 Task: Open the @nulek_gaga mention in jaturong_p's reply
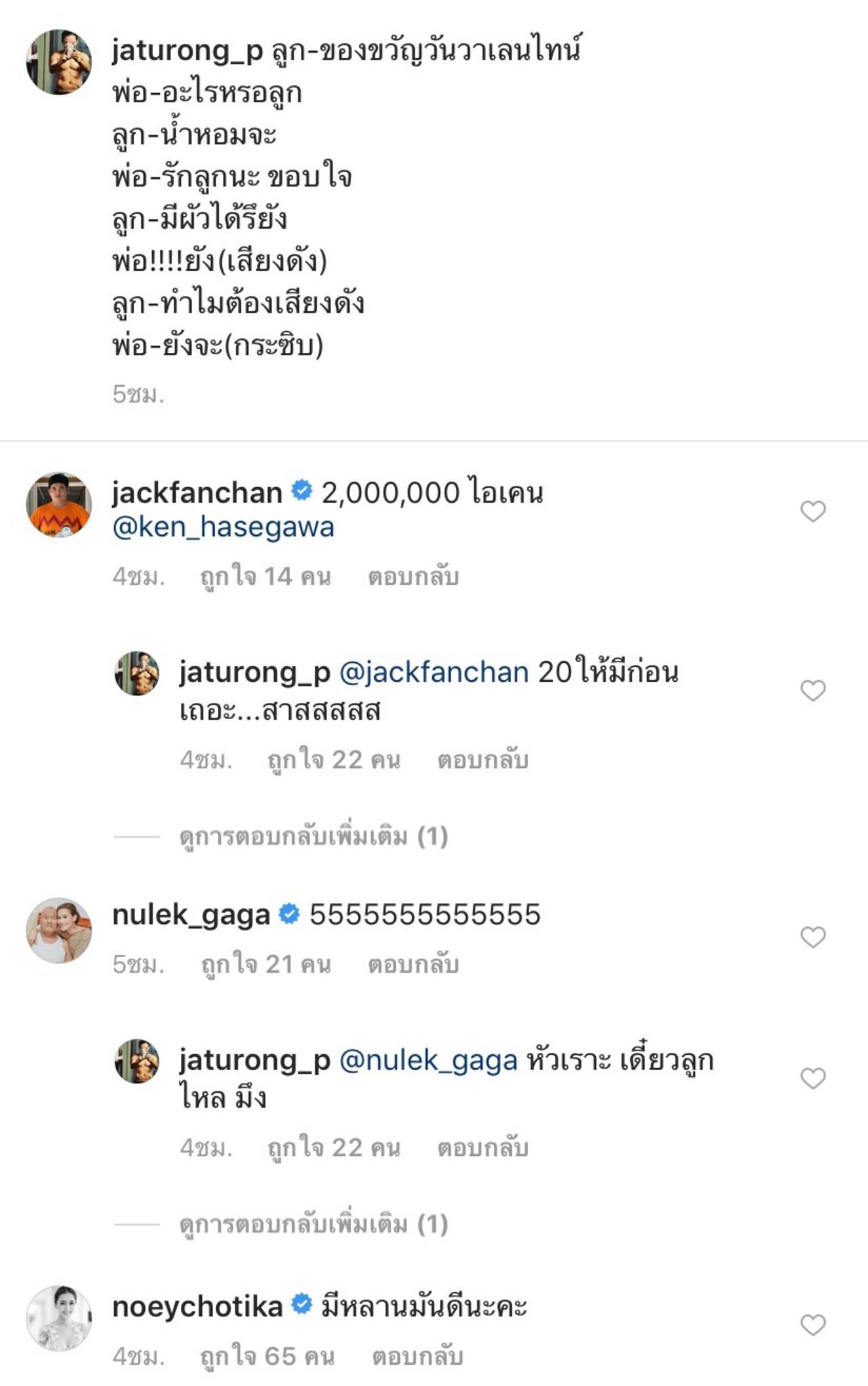tap(428, 1060)
